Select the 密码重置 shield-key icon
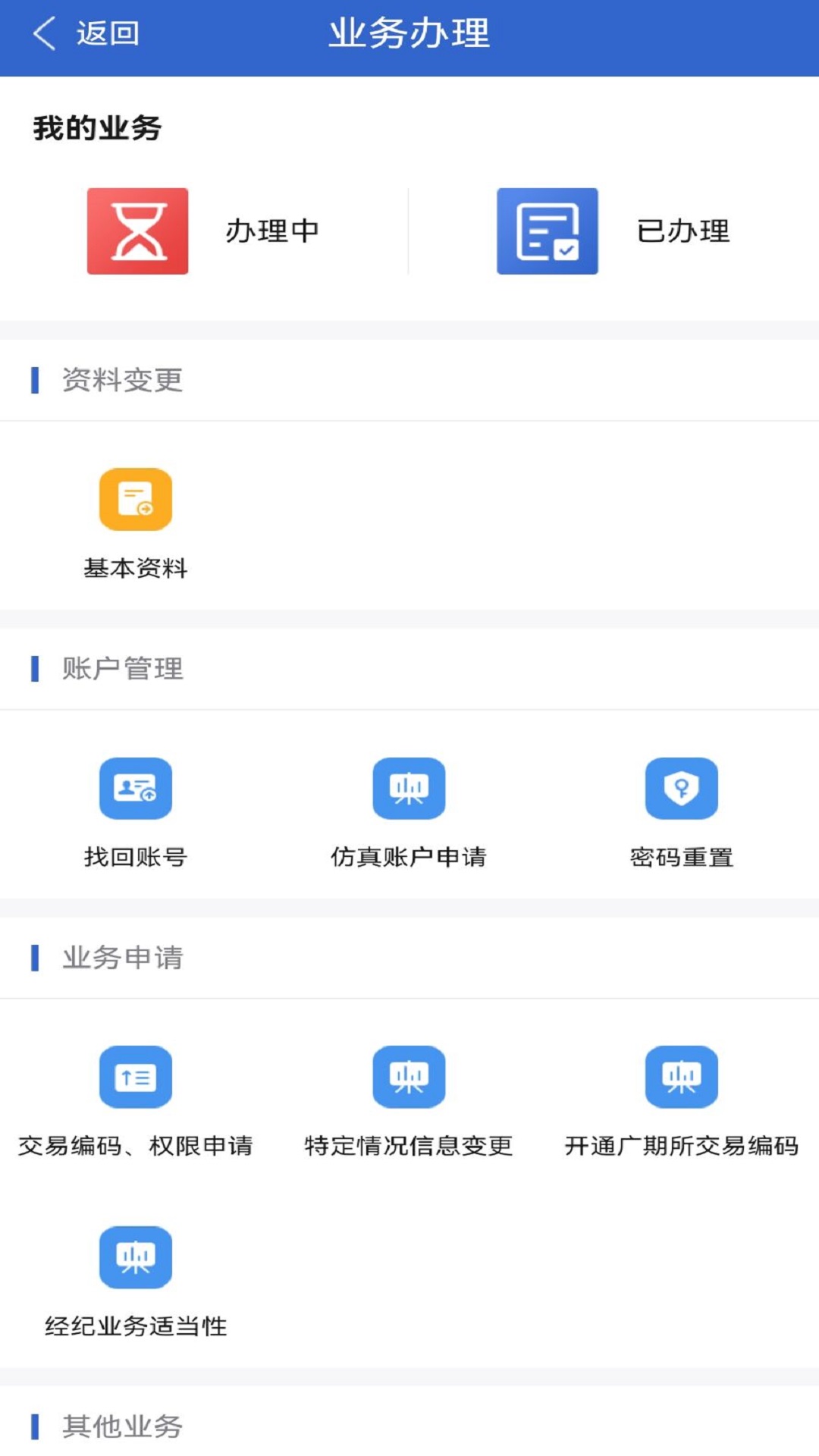Viewport: 819px width, 1456px height. click(x=681, y=789)
